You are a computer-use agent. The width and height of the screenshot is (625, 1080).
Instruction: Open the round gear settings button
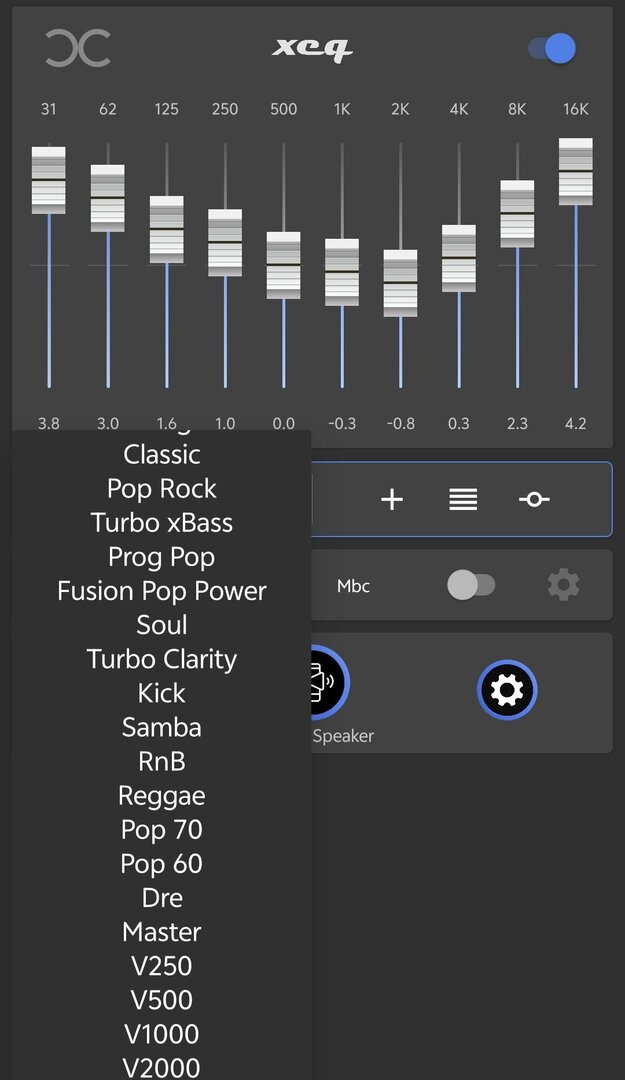tap(507, 690)
